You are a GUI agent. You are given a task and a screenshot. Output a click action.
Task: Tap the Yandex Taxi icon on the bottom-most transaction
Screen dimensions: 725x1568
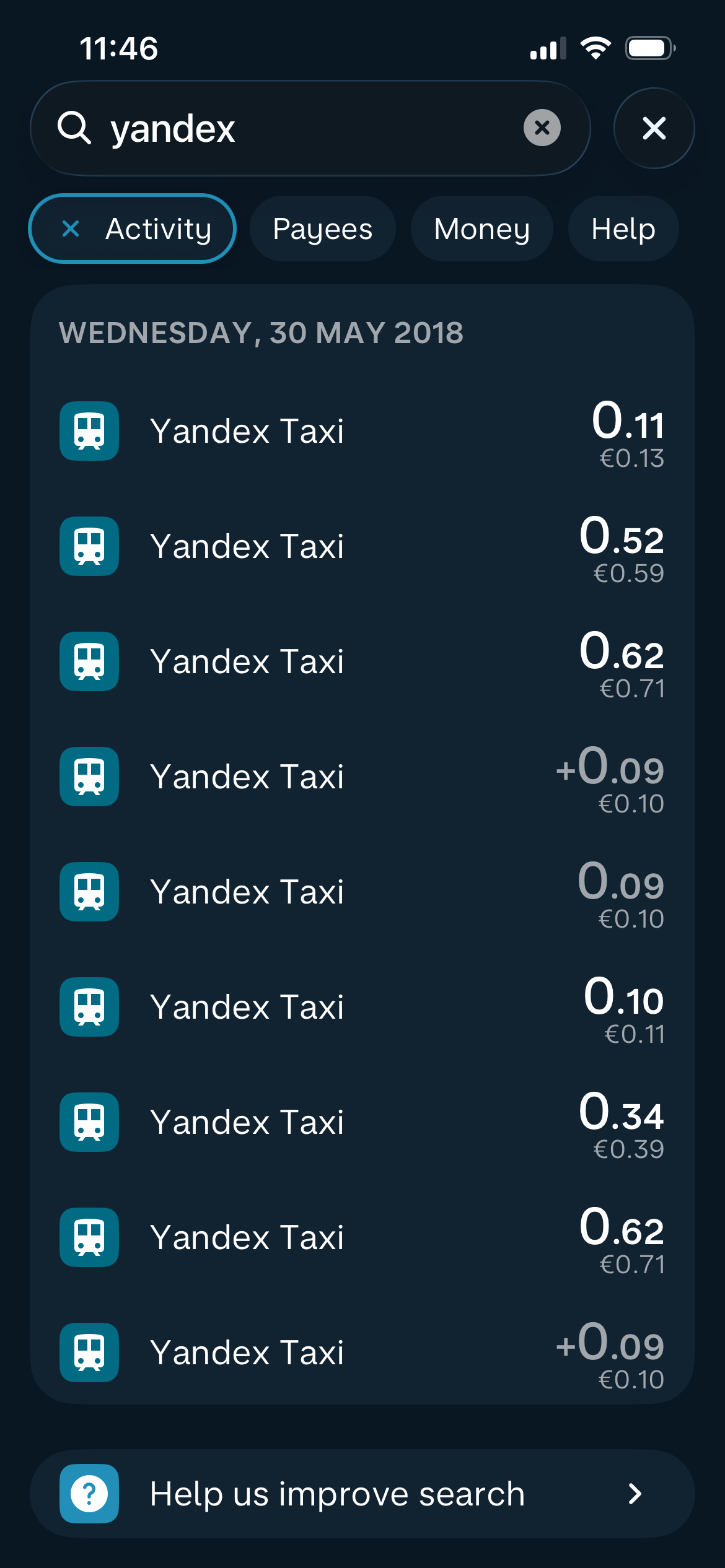tap(89, 1353)
